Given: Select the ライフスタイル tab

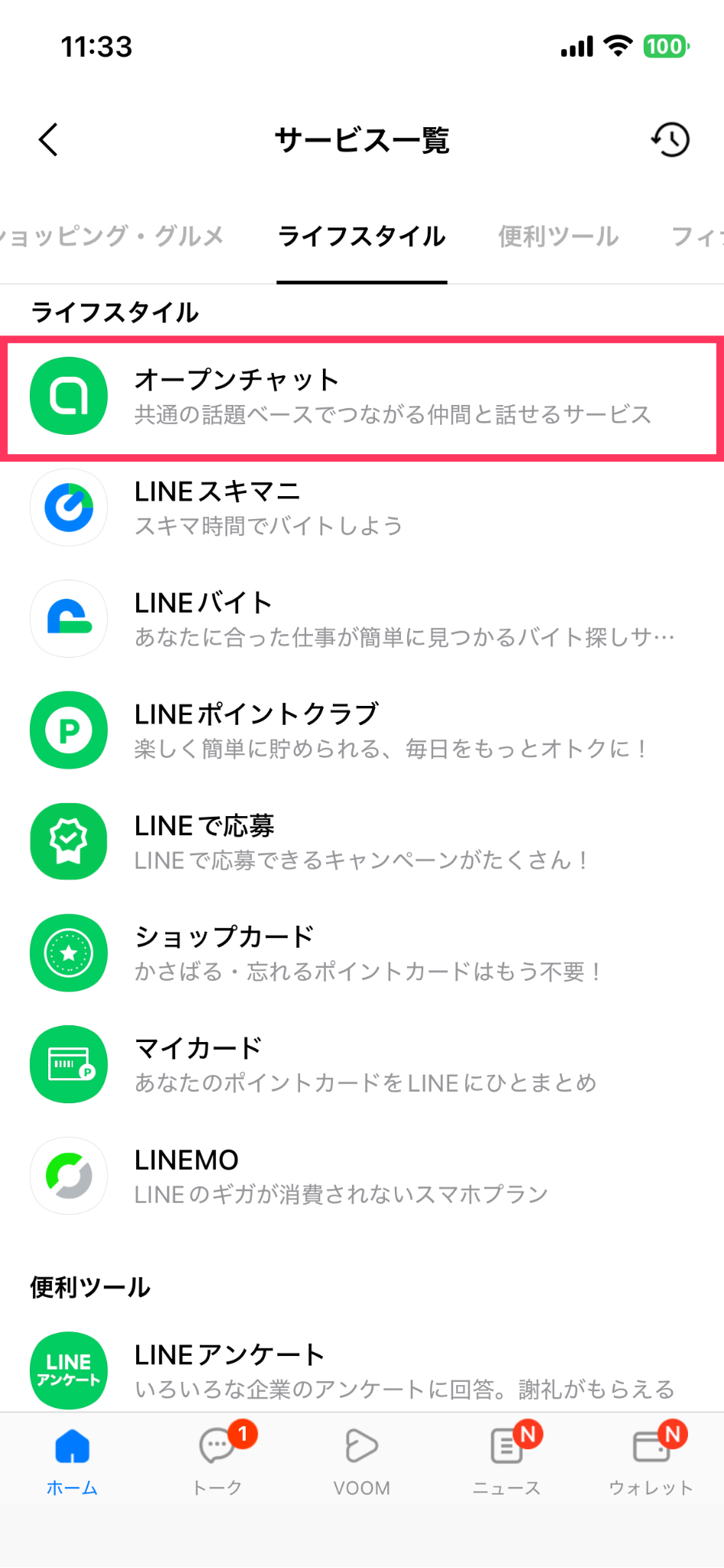Looking at the screenshot, I should pos(361,237).
